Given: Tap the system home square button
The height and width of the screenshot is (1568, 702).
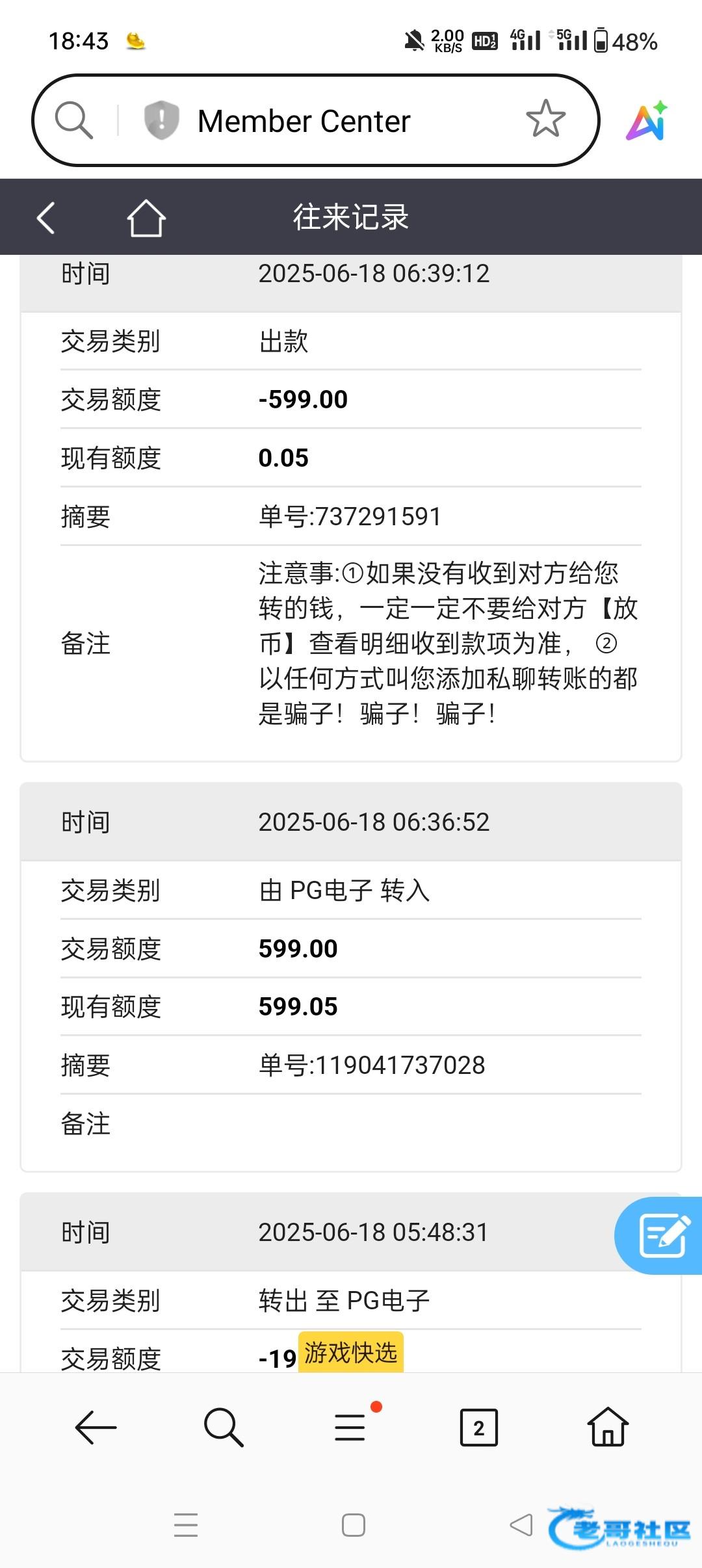Looking at the screenshot, I should [353, 1525].
